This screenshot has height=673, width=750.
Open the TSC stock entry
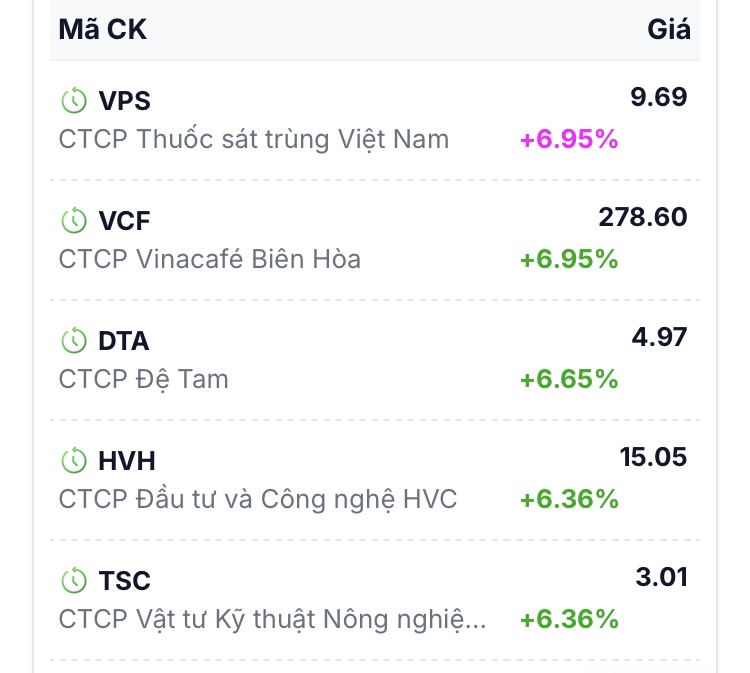coord(125,581)
